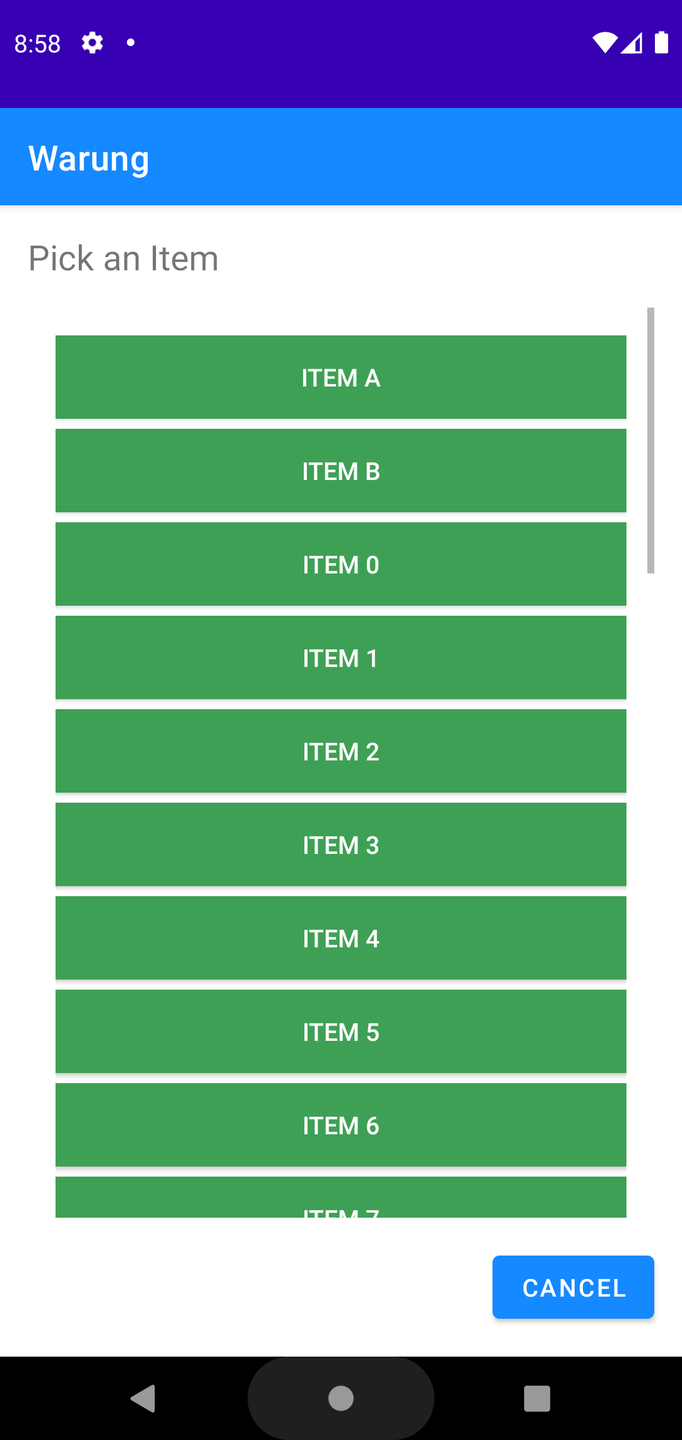Cancel the item picker dialog
The image size is (682, 1440).
573,1287
